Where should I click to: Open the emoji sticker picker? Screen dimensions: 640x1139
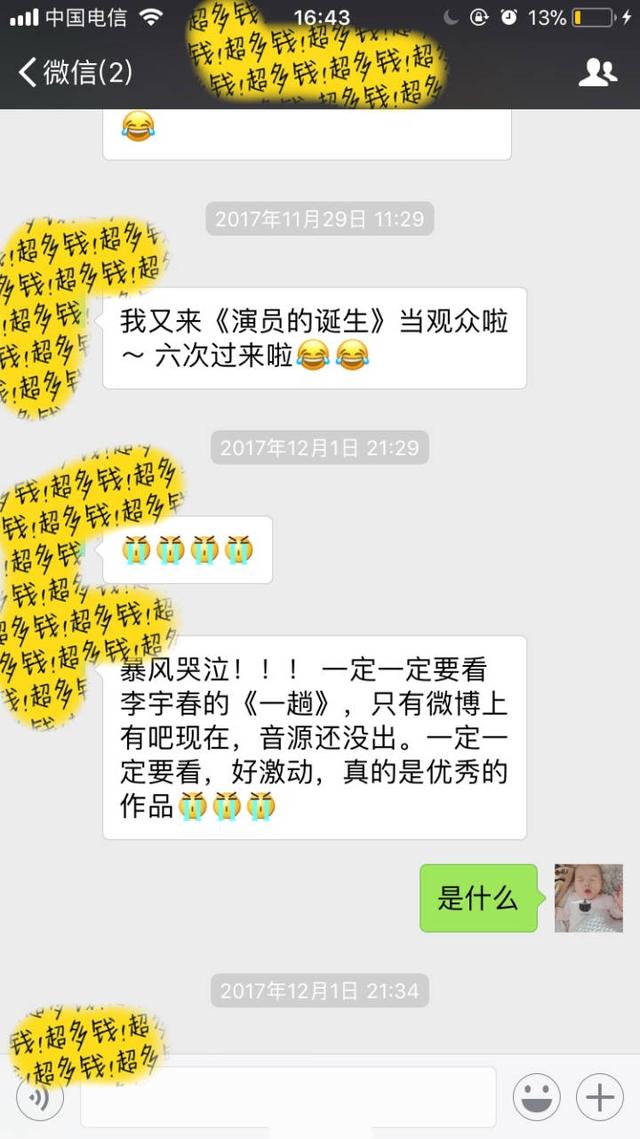tap(537, 1098)
